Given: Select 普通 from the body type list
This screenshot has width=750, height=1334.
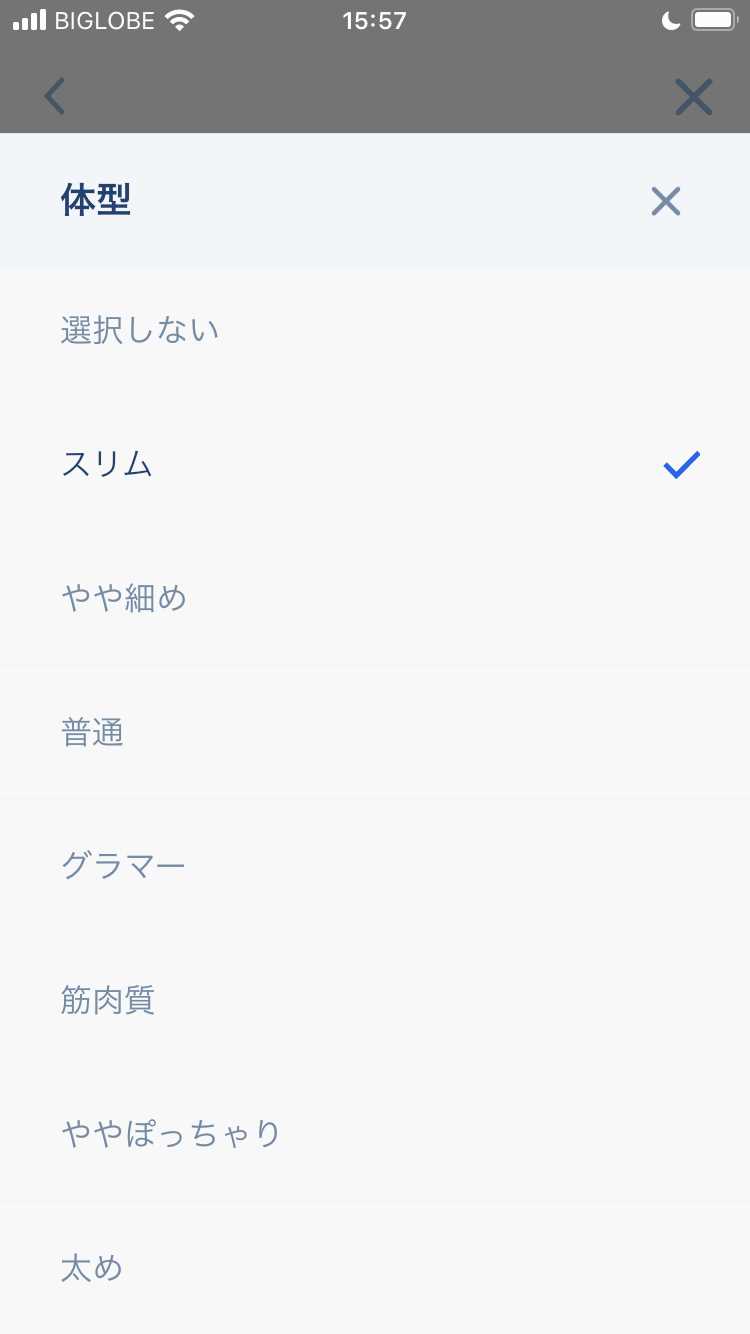Looking at the screenshot, I should click(x=92, y=732).
